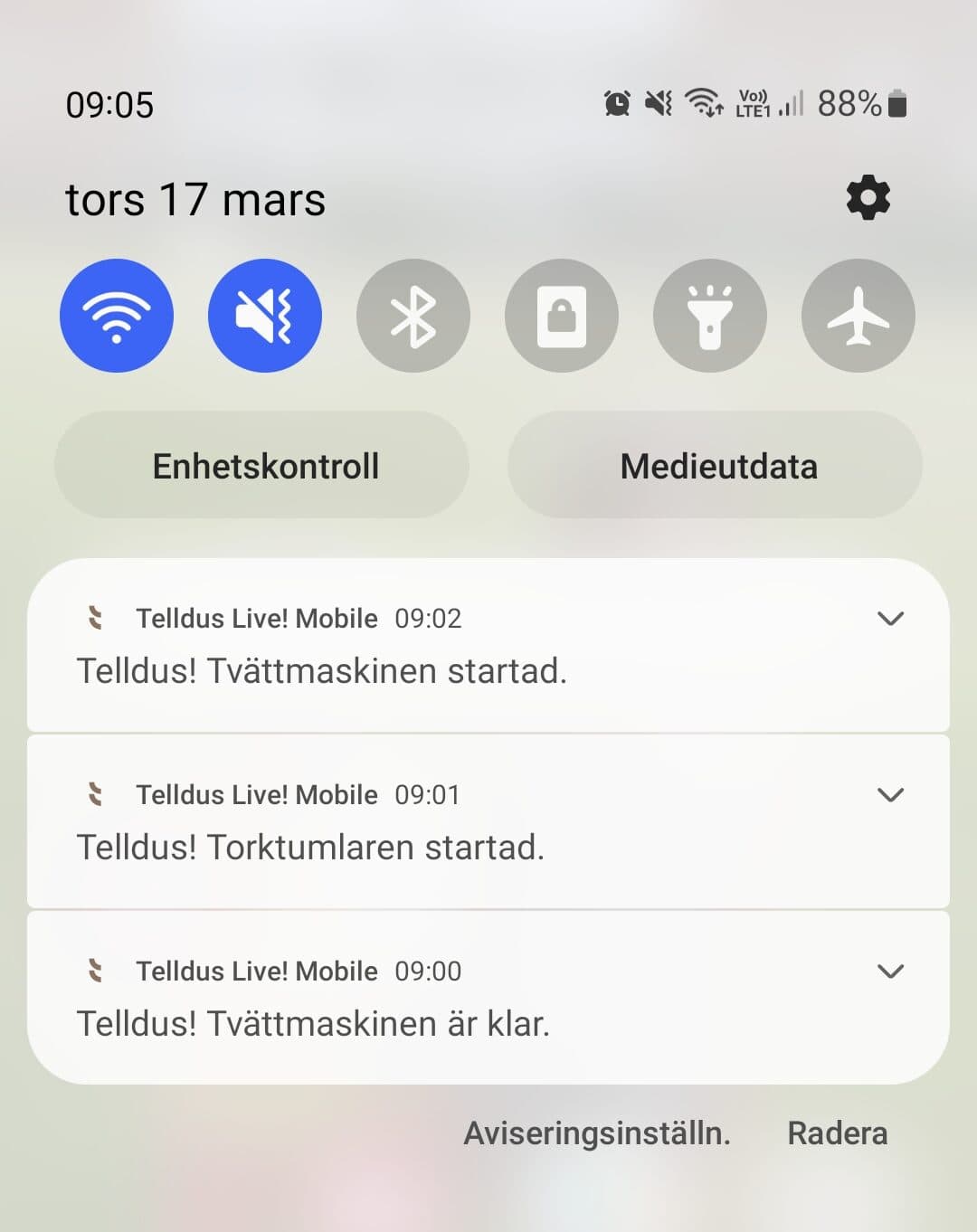
Task: Enable Bluetooth from quick settings
Action: pyautogui.click(x=413, y=316)
